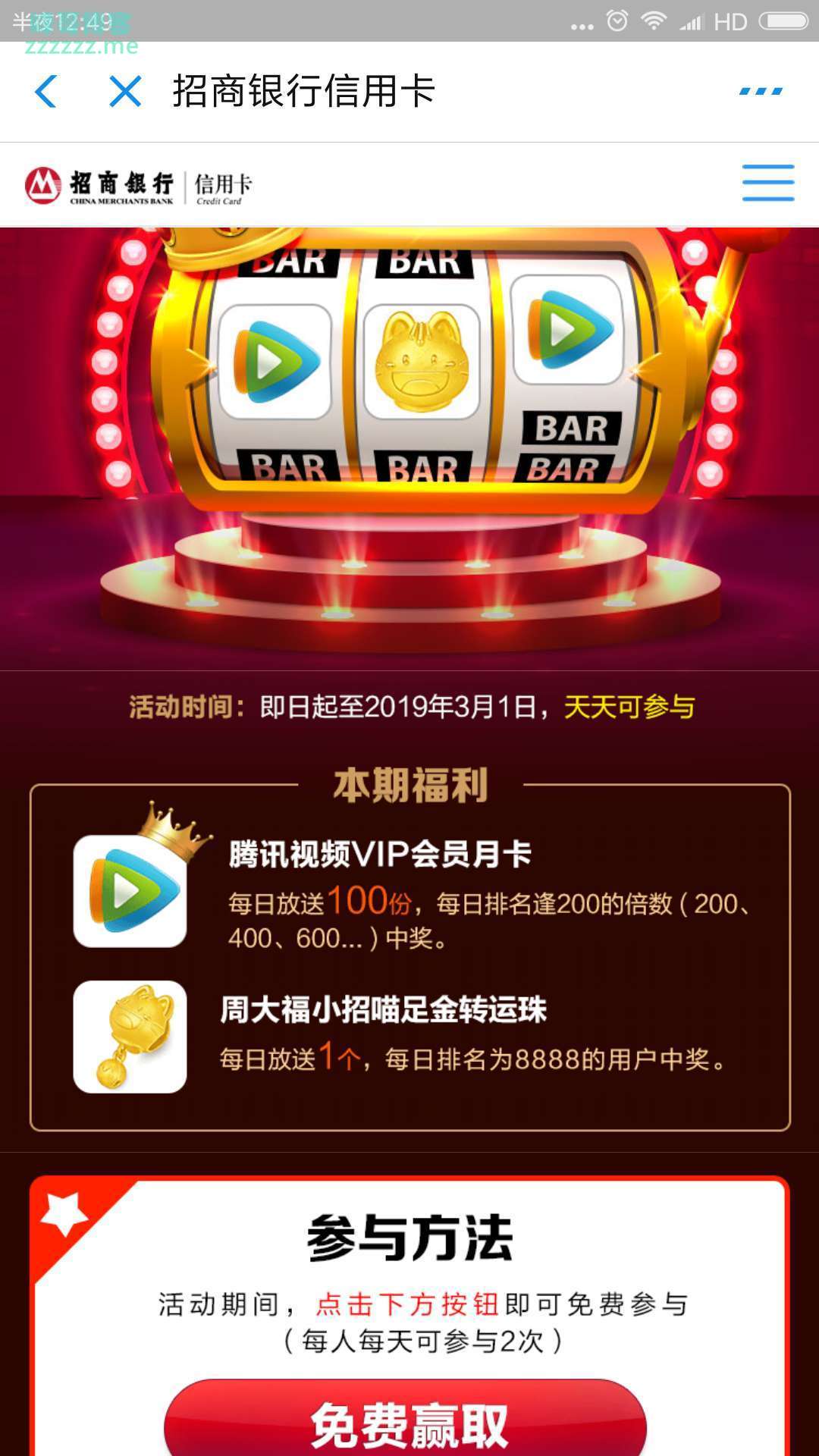Click the HD indicator in the status bar
This screenshot has width=819, height=1456.
click(730, 21)
